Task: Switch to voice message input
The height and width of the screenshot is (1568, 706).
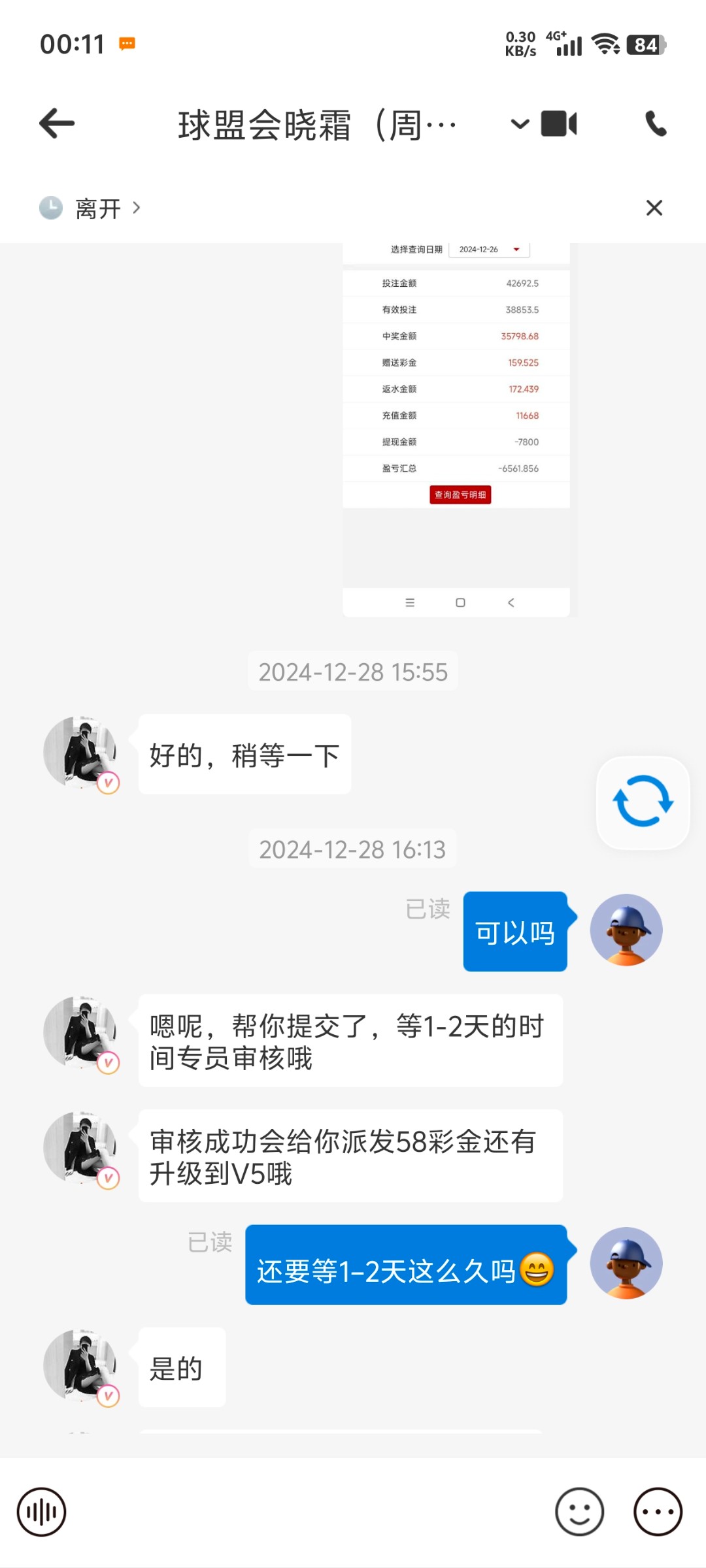Action: [41, 1512]
